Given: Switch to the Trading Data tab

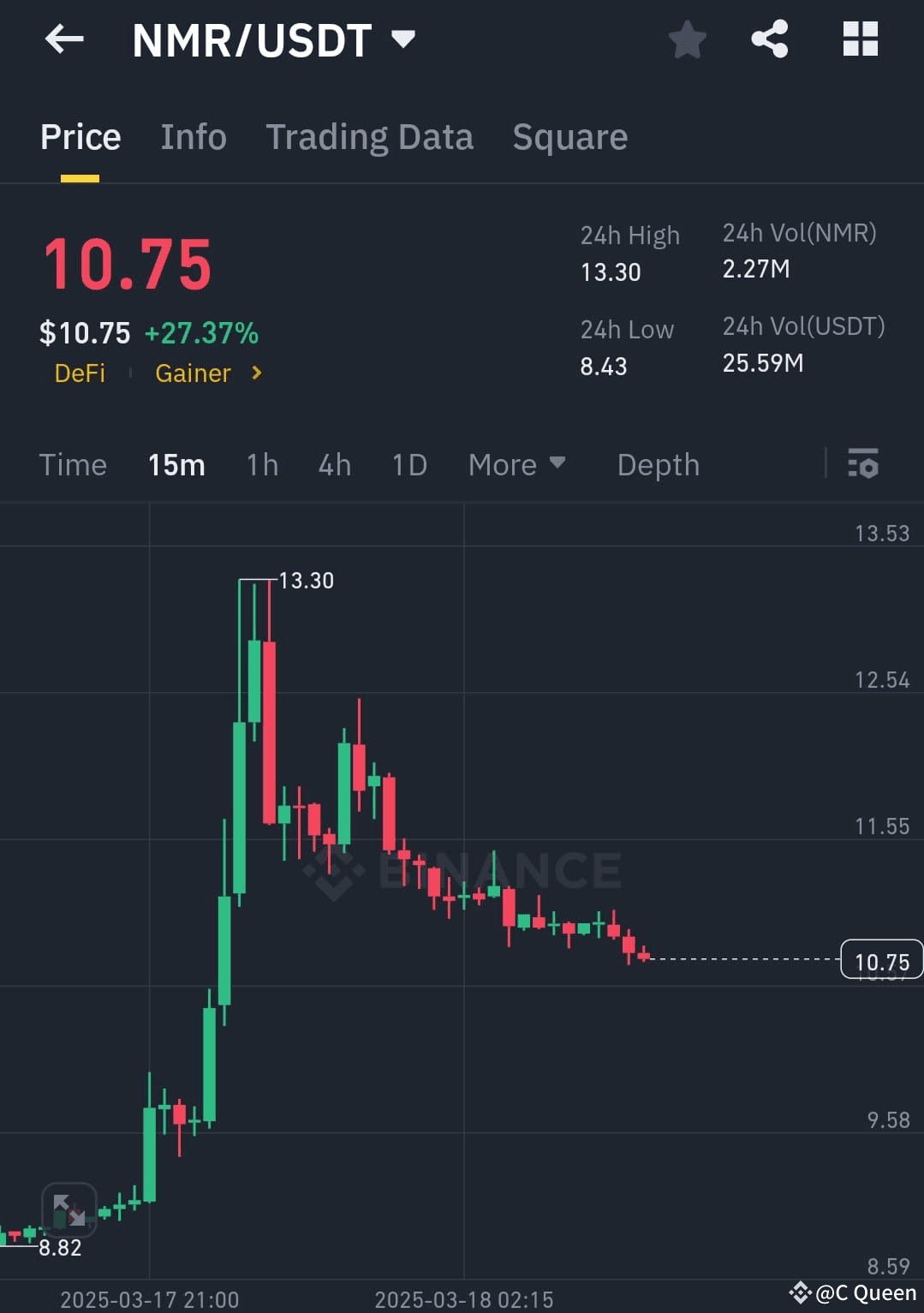Looking at the screenshot, I should point(369,136).
